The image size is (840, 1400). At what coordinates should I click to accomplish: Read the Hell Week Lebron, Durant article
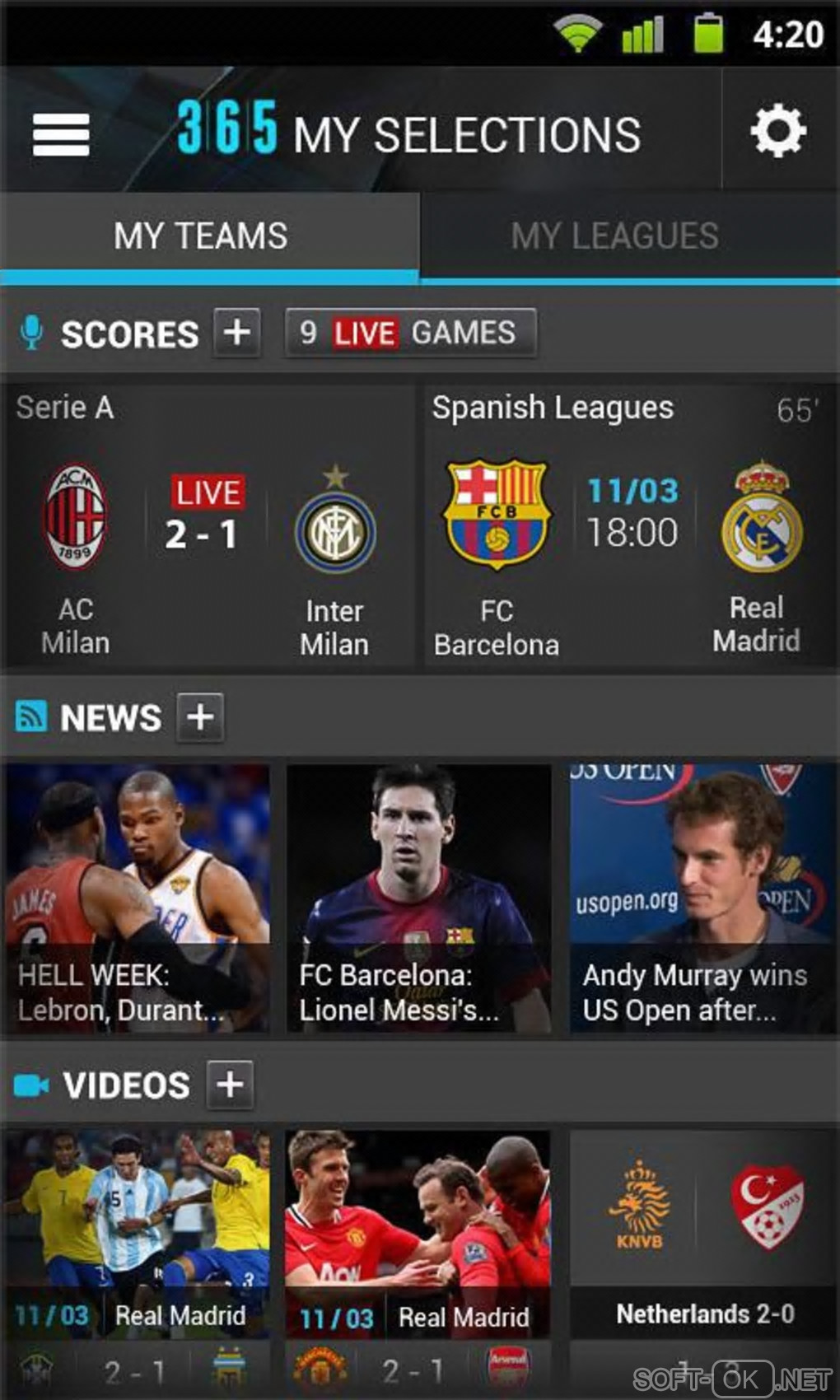(138, 898)
